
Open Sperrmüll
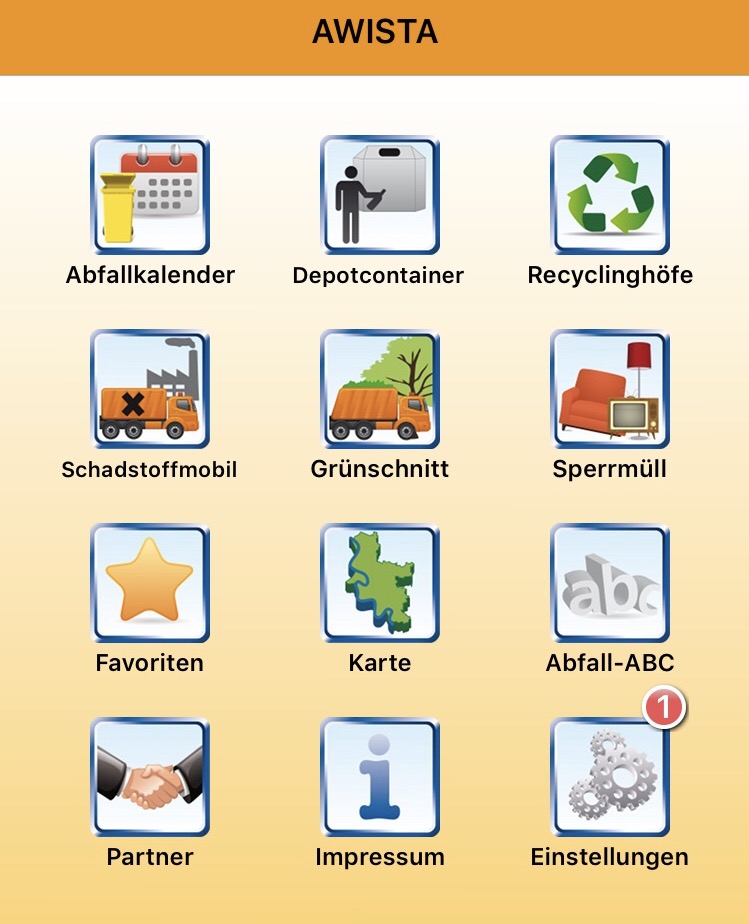click(x=609, y=389)
